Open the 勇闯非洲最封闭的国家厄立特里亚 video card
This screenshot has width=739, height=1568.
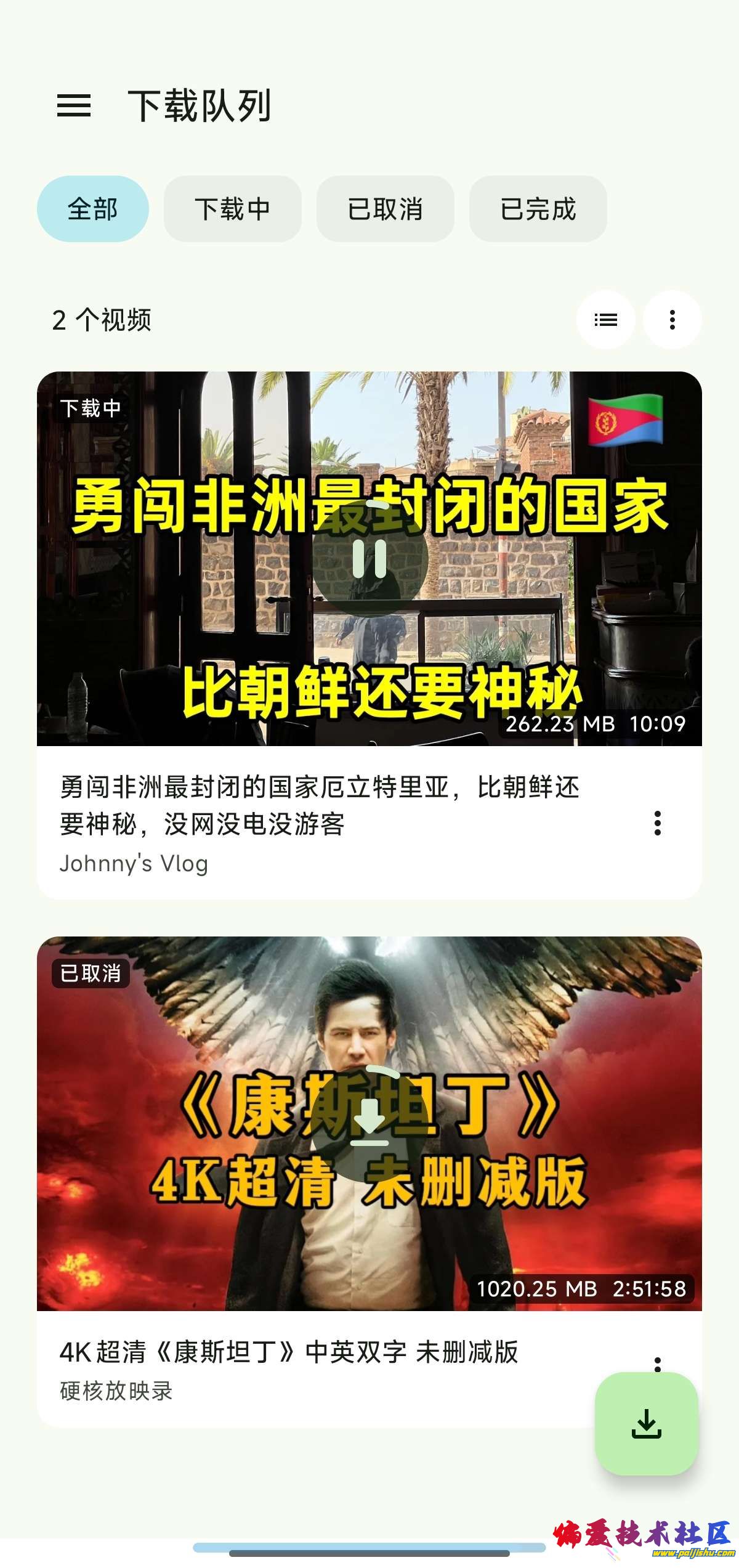(320, 805)
